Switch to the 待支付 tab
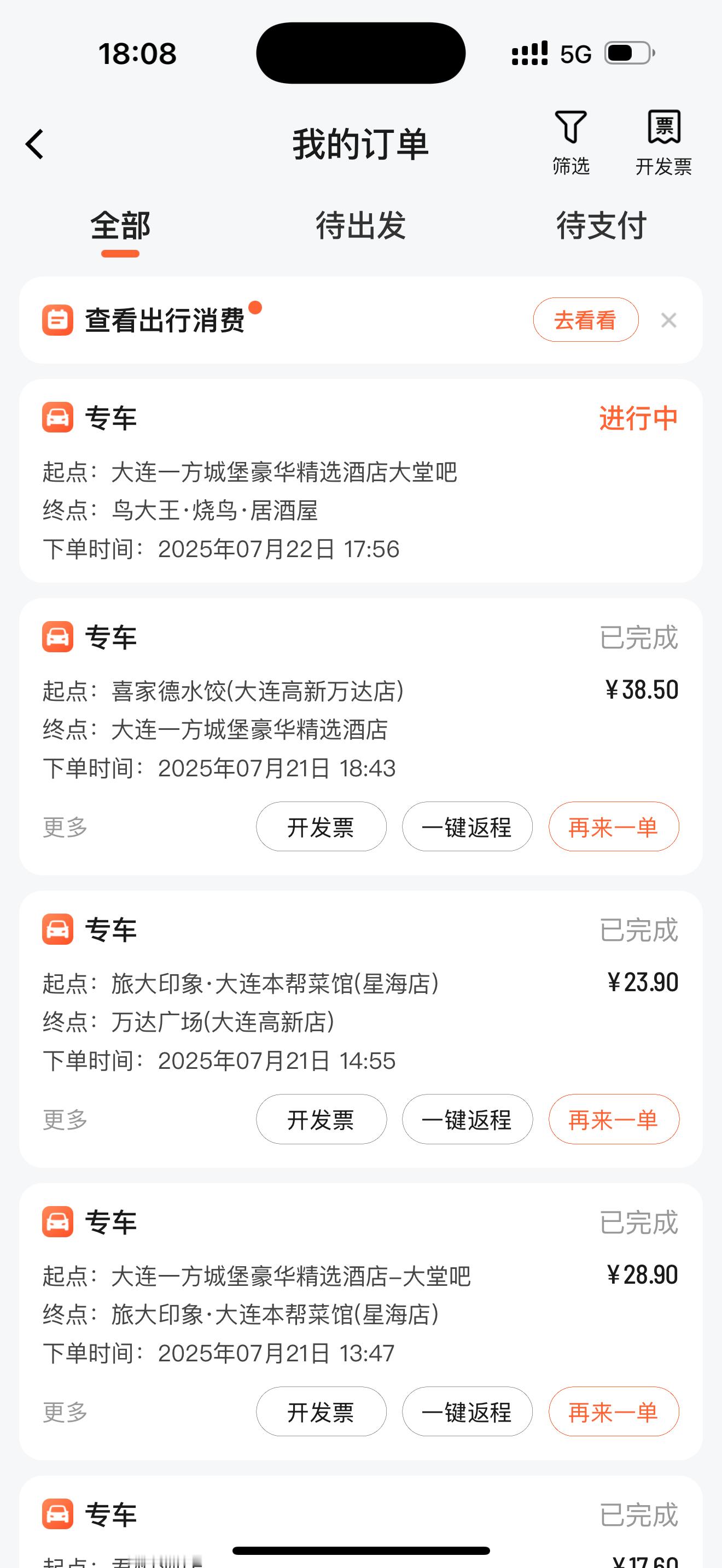722x1568 pixels. (602, 225)
